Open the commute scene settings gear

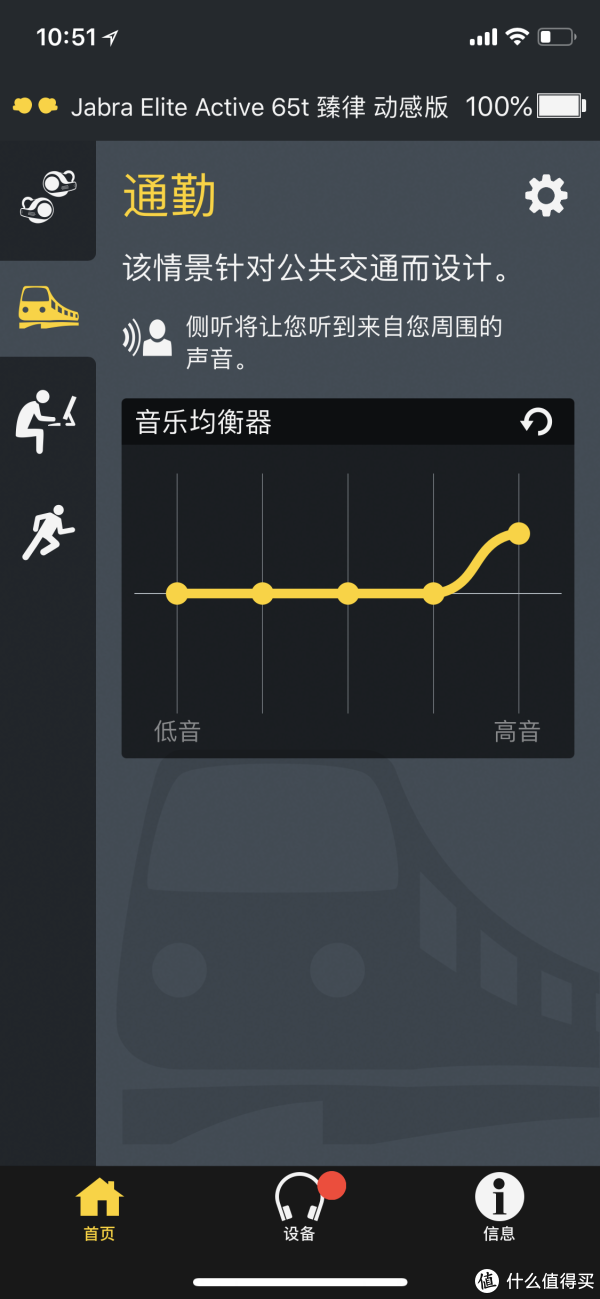pos(546,195)
